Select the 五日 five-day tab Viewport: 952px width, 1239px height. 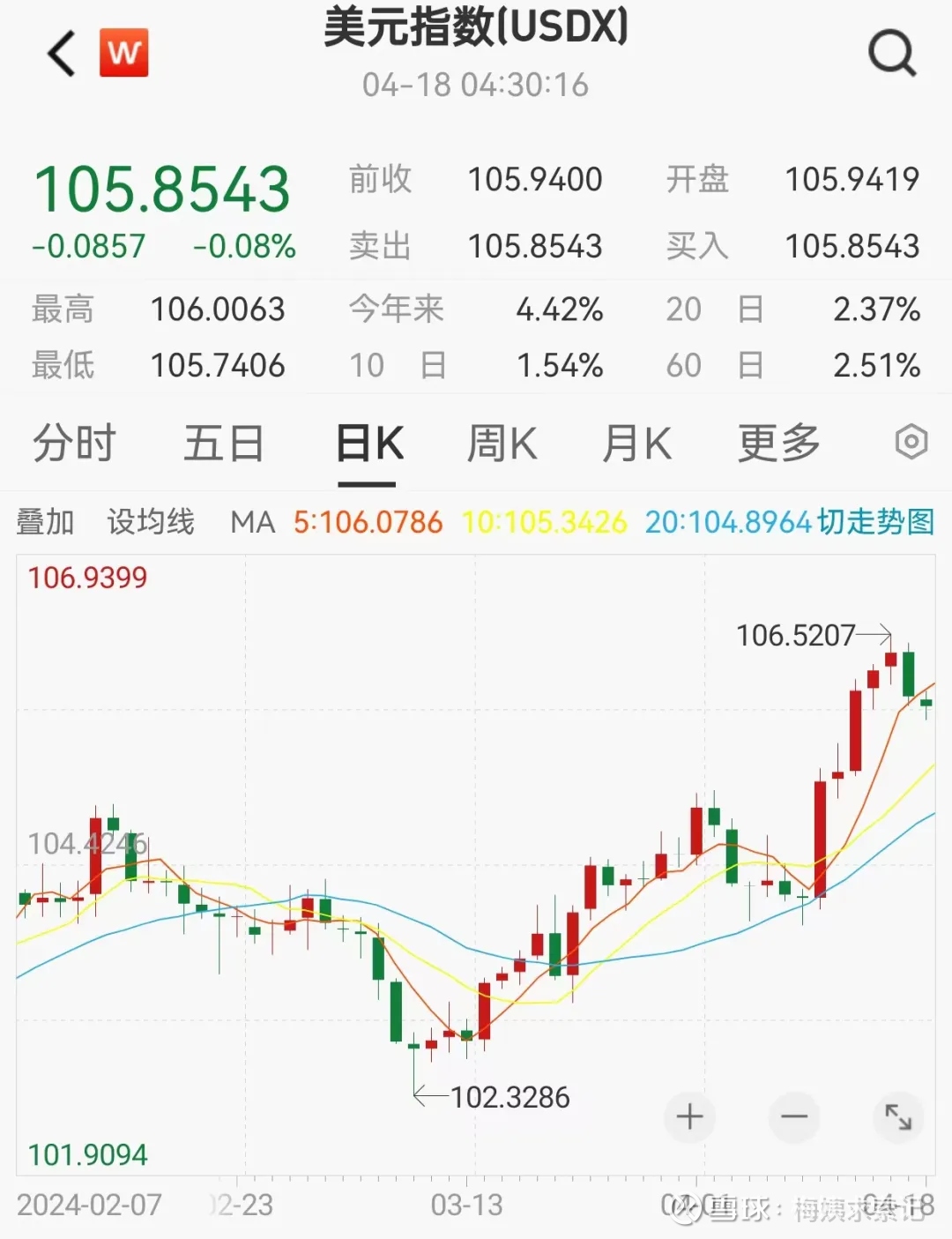point(224,444)
